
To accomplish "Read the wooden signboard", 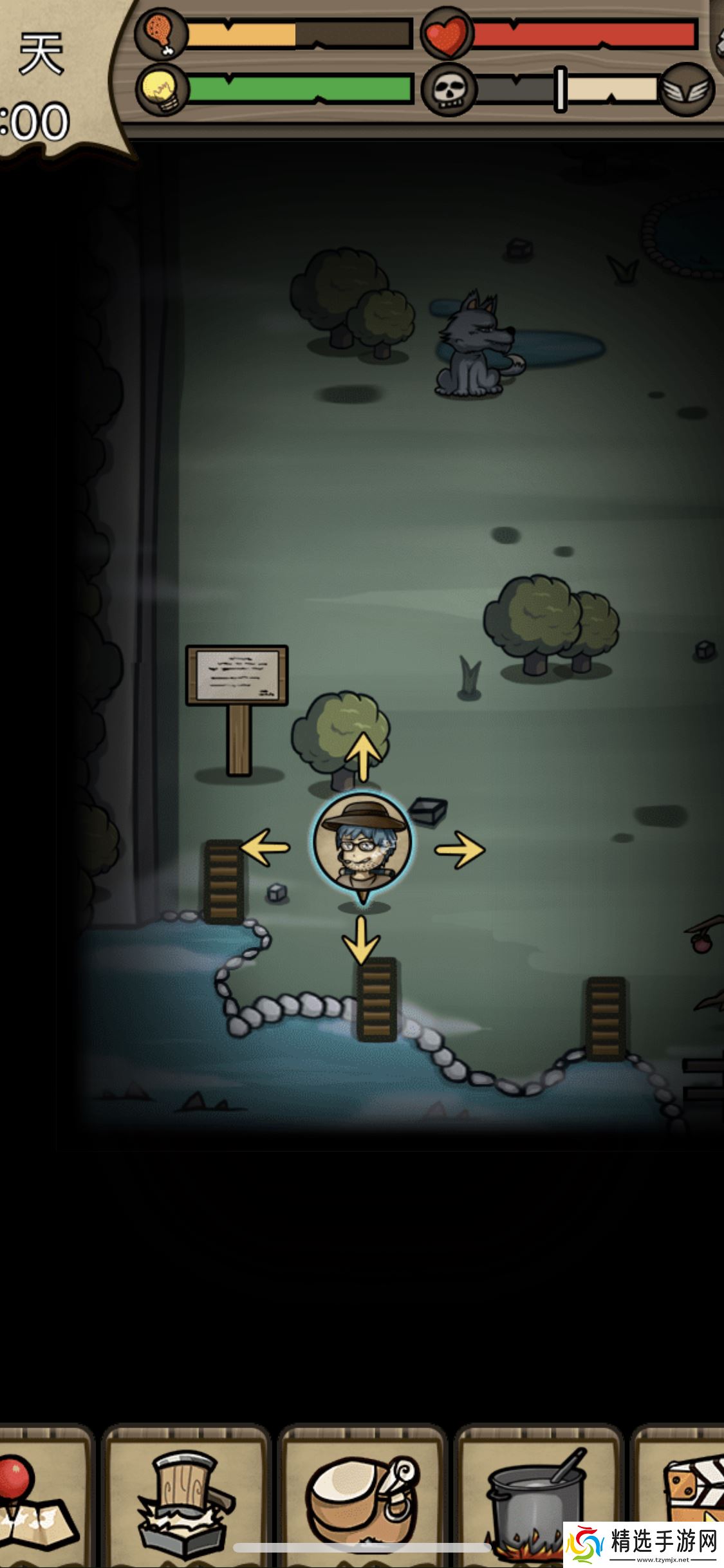I will coord(237,676).
